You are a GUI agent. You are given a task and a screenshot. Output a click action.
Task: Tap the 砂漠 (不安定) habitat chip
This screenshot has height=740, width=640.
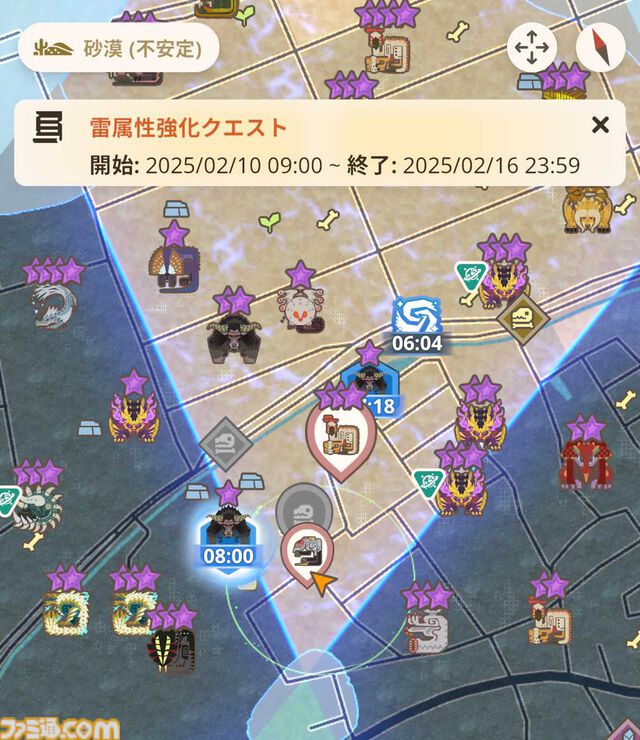(120, 48)
